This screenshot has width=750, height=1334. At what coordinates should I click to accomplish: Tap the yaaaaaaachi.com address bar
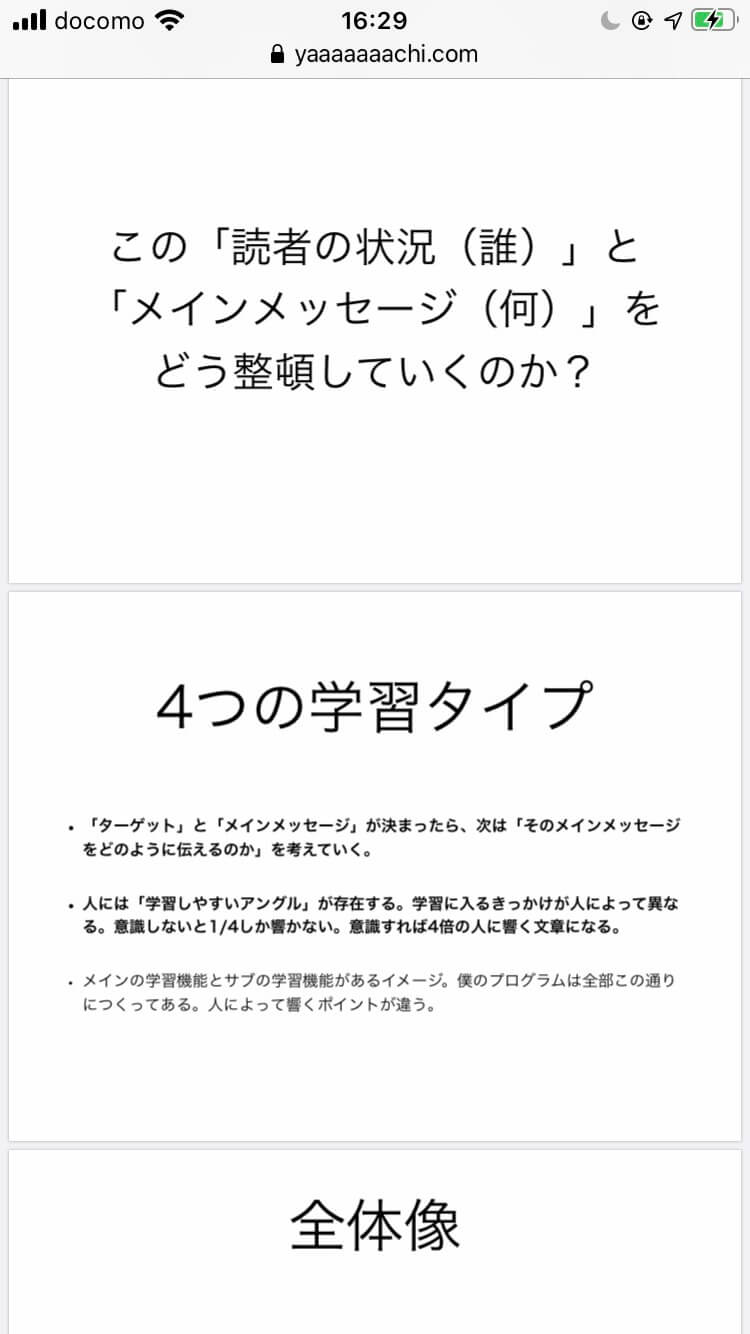click(x=375, y=55)
